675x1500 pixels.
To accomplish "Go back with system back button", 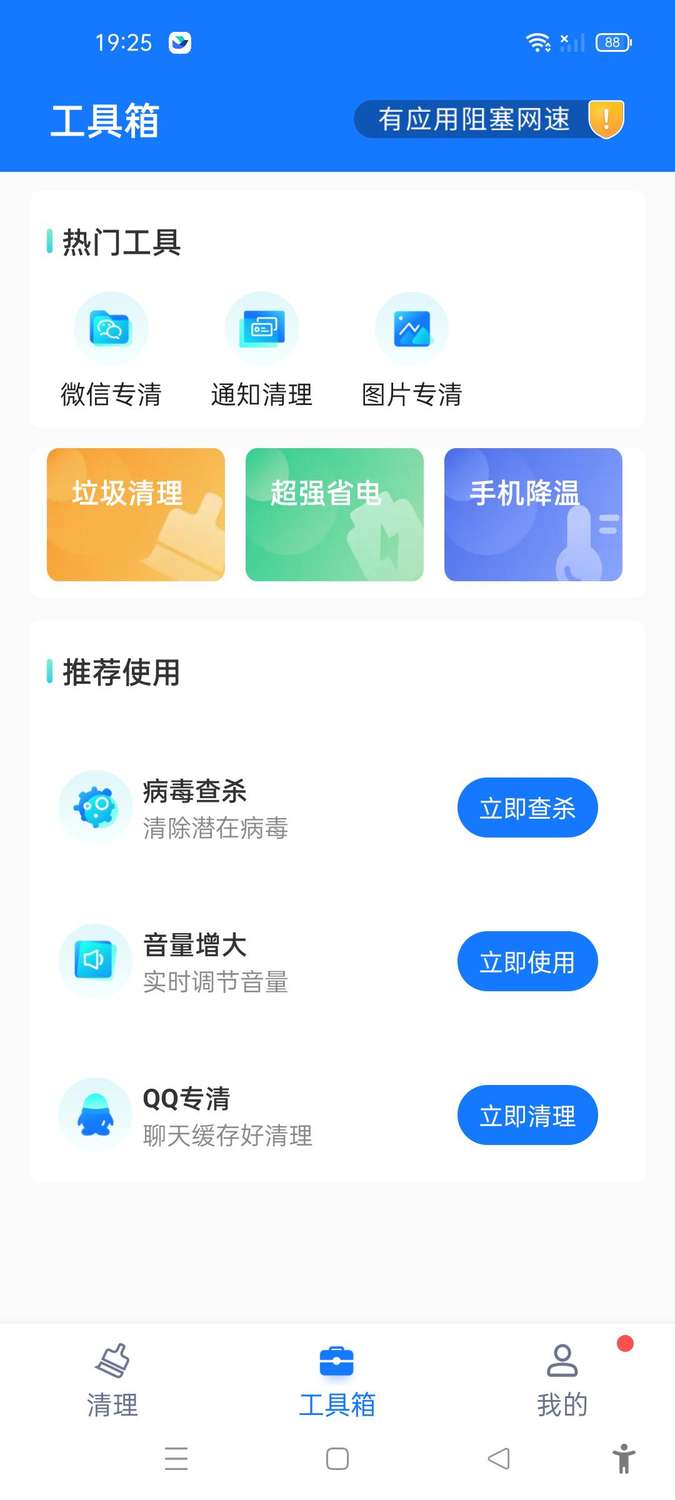I will coord(498,1459).
